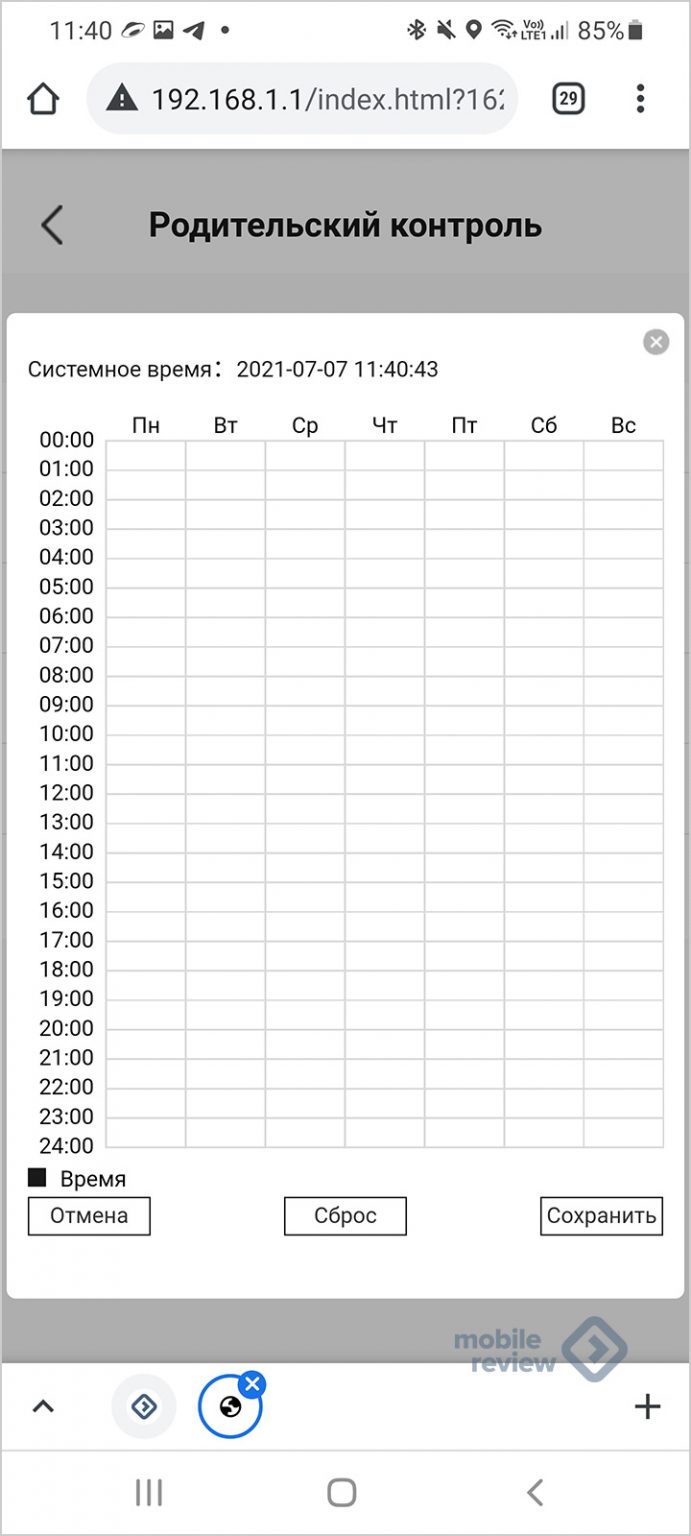Tap the Отмена button
The width and height of the screenshot is (691, 1536).
[x=89, y=1216]
